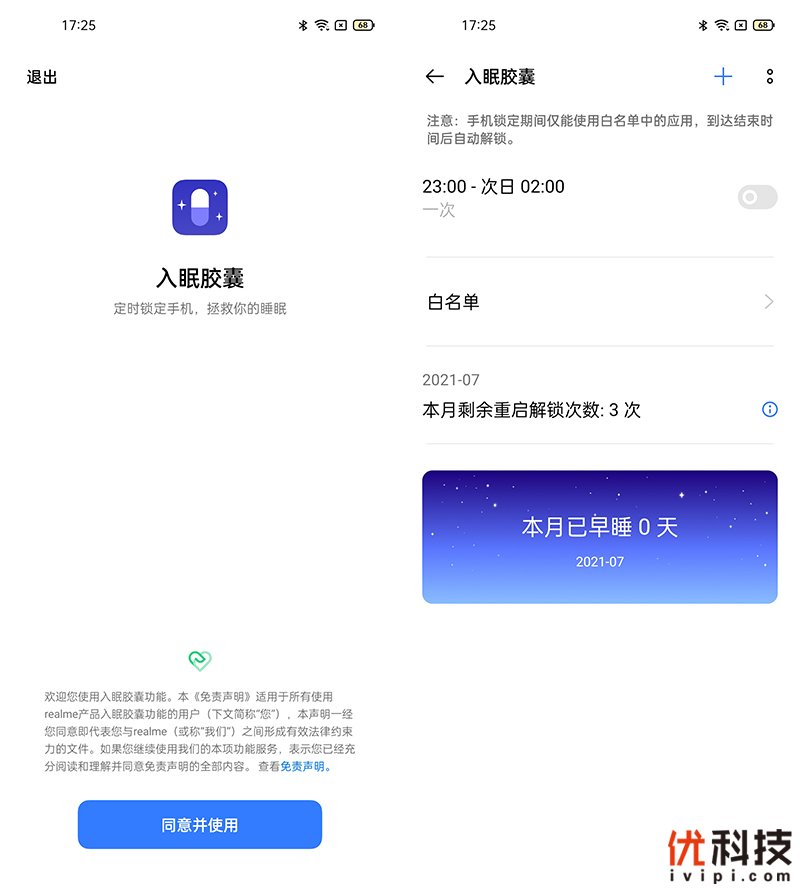The image size is (800, 889).
Task: Go back from the 入眠胶囊 settings page
Action: tap(434, 77)
